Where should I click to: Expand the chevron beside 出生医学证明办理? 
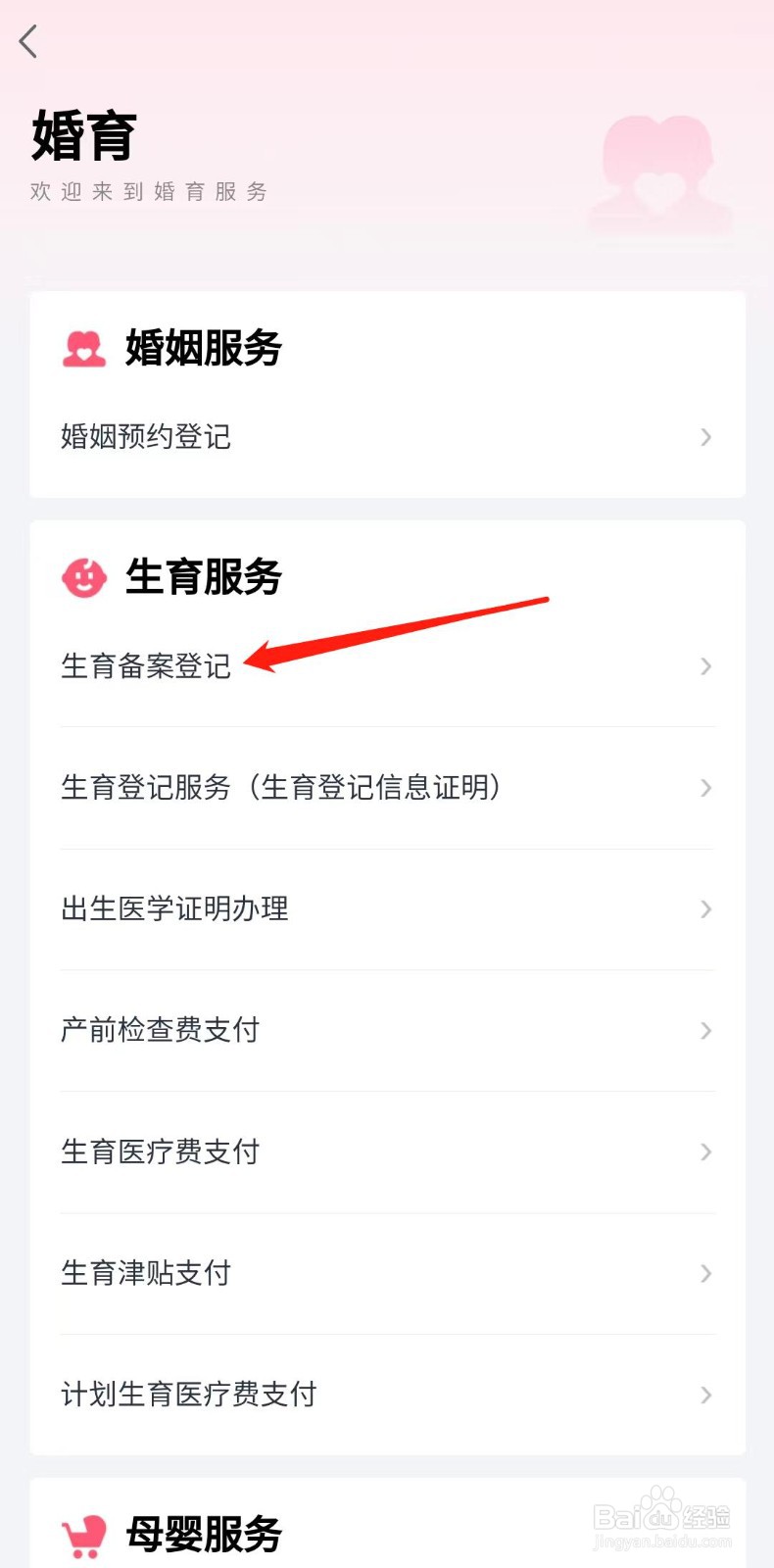pyautogui.click(x=706, y=909)
